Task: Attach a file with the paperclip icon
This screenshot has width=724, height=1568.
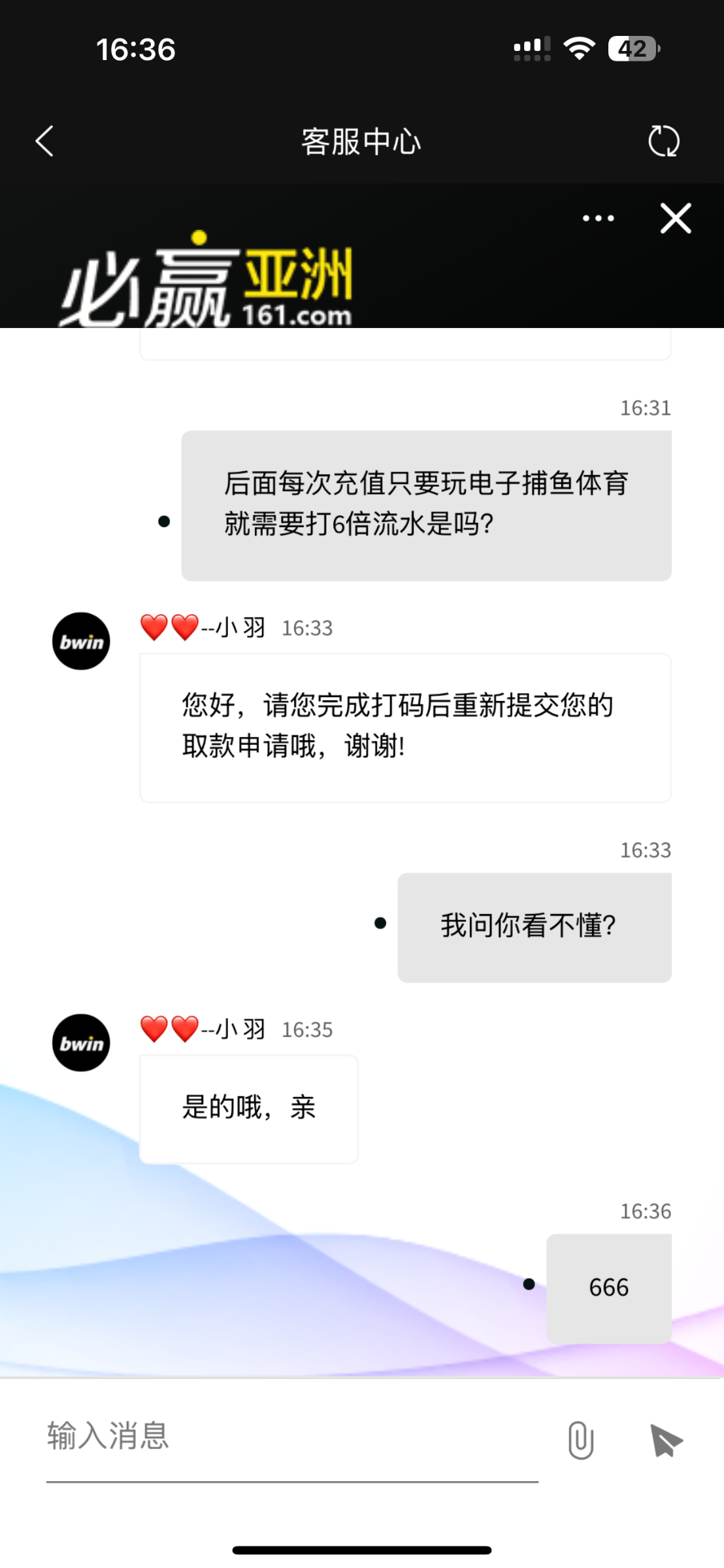Action: (580, 1440)
